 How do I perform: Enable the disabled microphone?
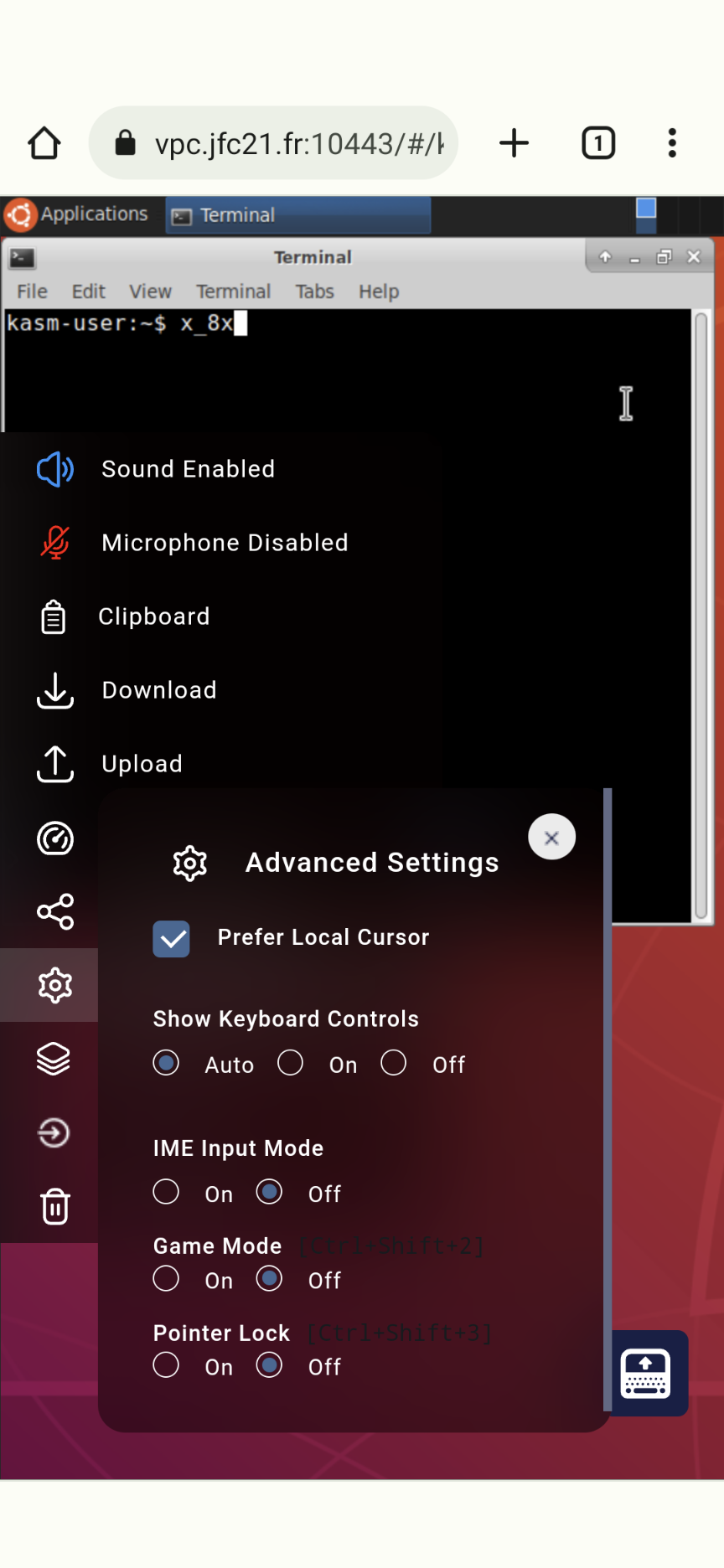tap(224, 543)
